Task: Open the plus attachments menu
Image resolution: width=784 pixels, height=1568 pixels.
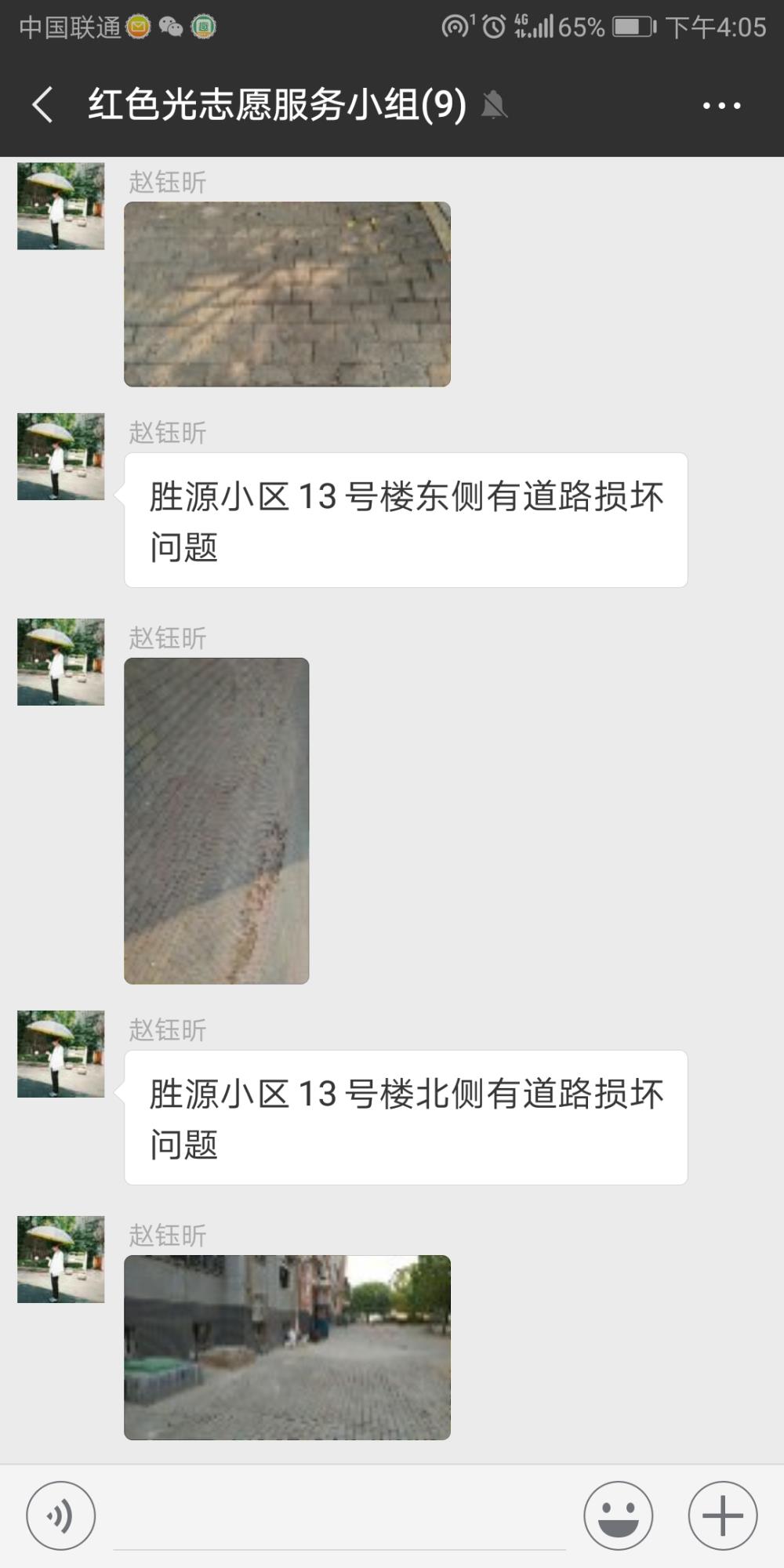Action: tap(722, 1515)
